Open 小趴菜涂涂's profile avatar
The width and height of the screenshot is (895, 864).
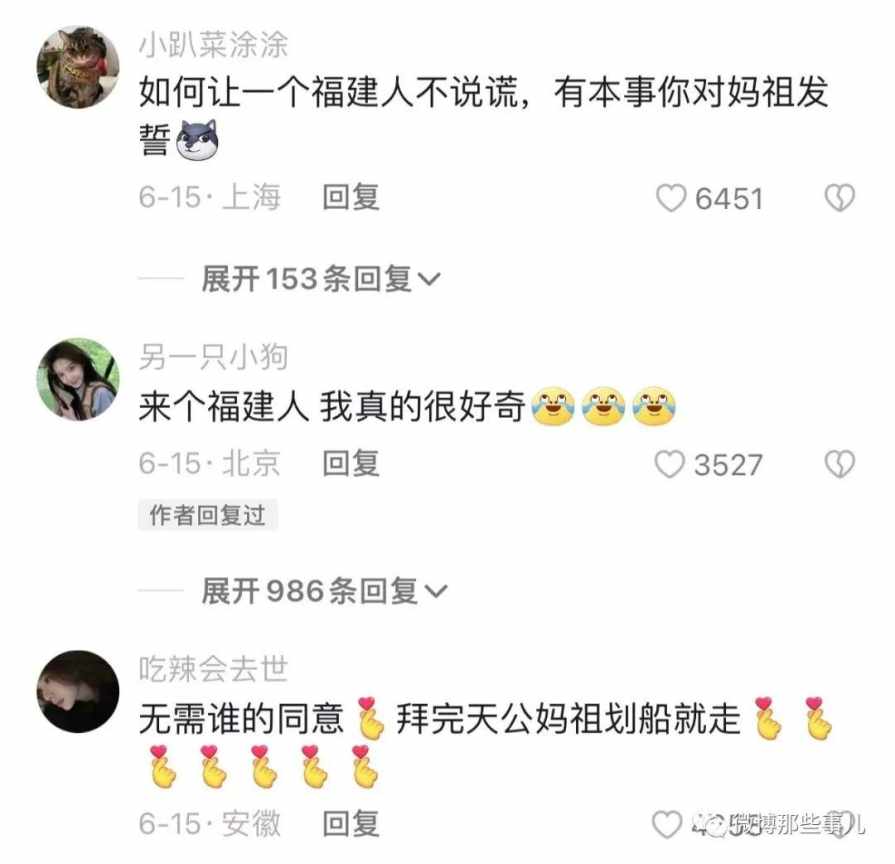click(78, 68)
